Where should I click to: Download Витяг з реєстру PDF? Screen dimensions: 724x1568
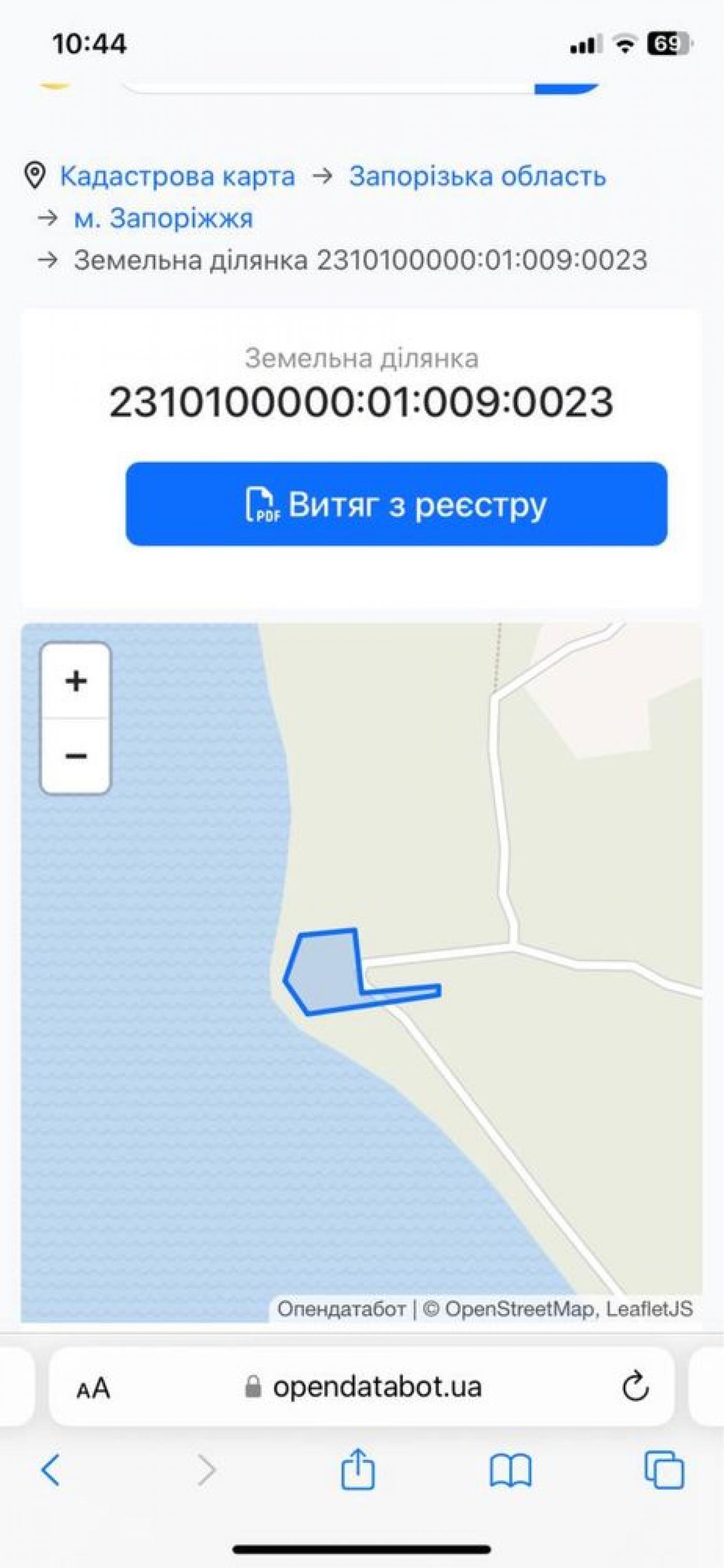pyautogui.click(x=396, y=504)
